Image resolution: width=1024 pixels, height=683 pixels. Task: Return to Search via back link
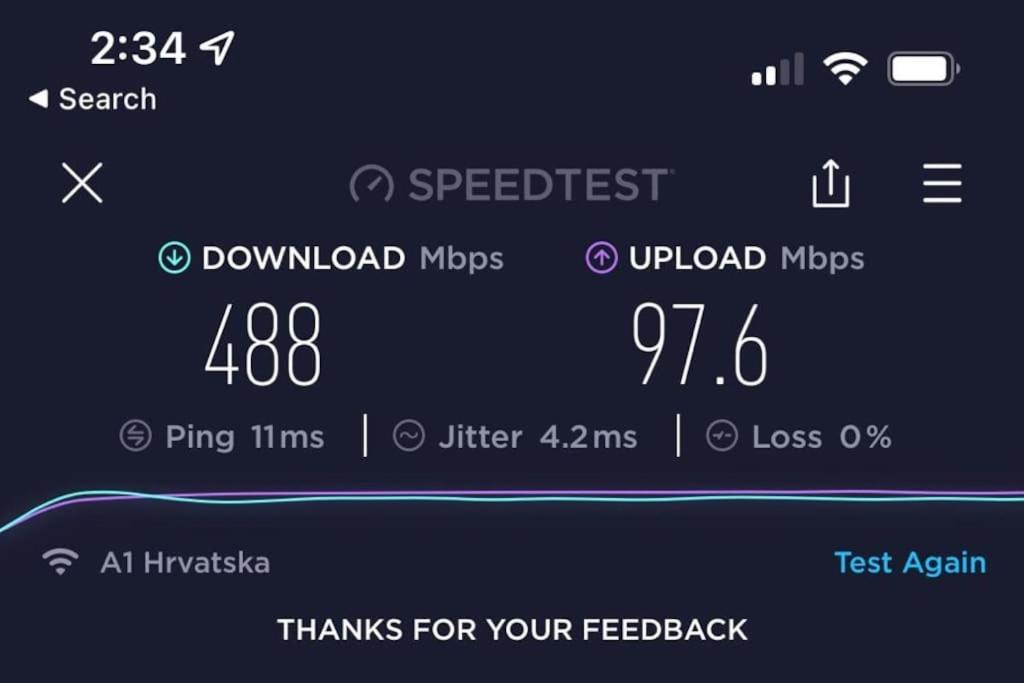pos(93,99)
